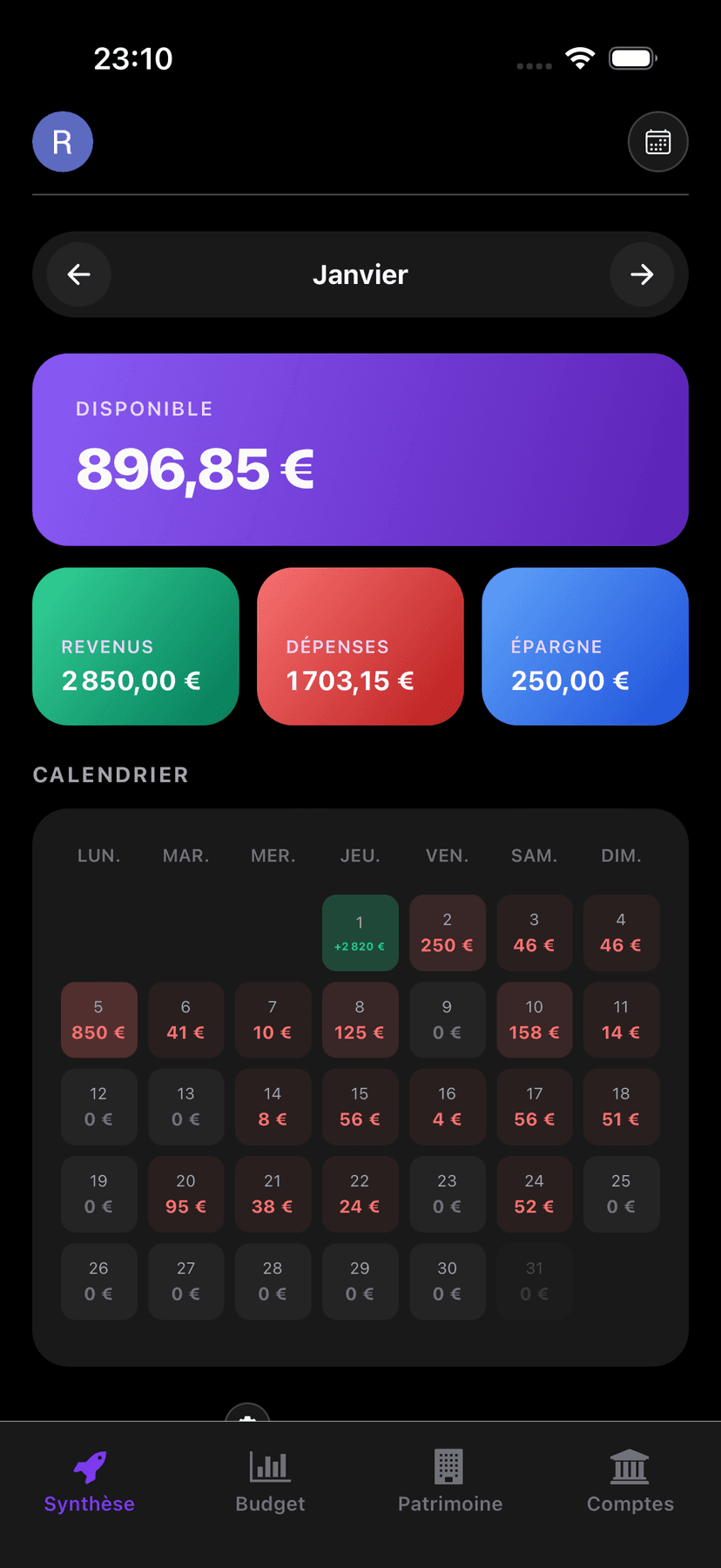Open the Épargne card showing 250,00 €
Image resolution: width=721 pixels, height=1568 pixels.
pos(584,646)
